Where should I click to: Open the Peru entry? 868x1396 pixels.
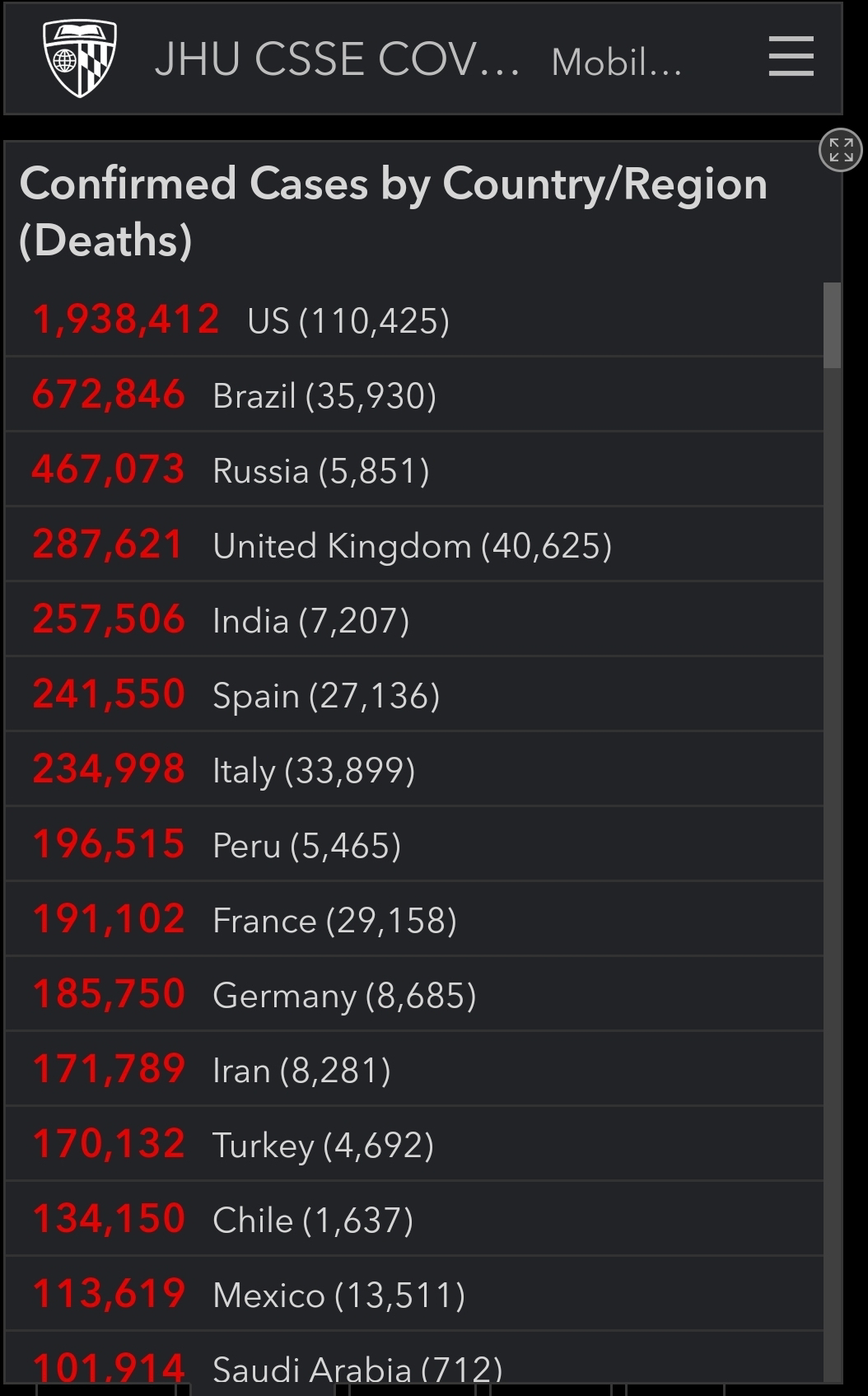coord(414,844)
